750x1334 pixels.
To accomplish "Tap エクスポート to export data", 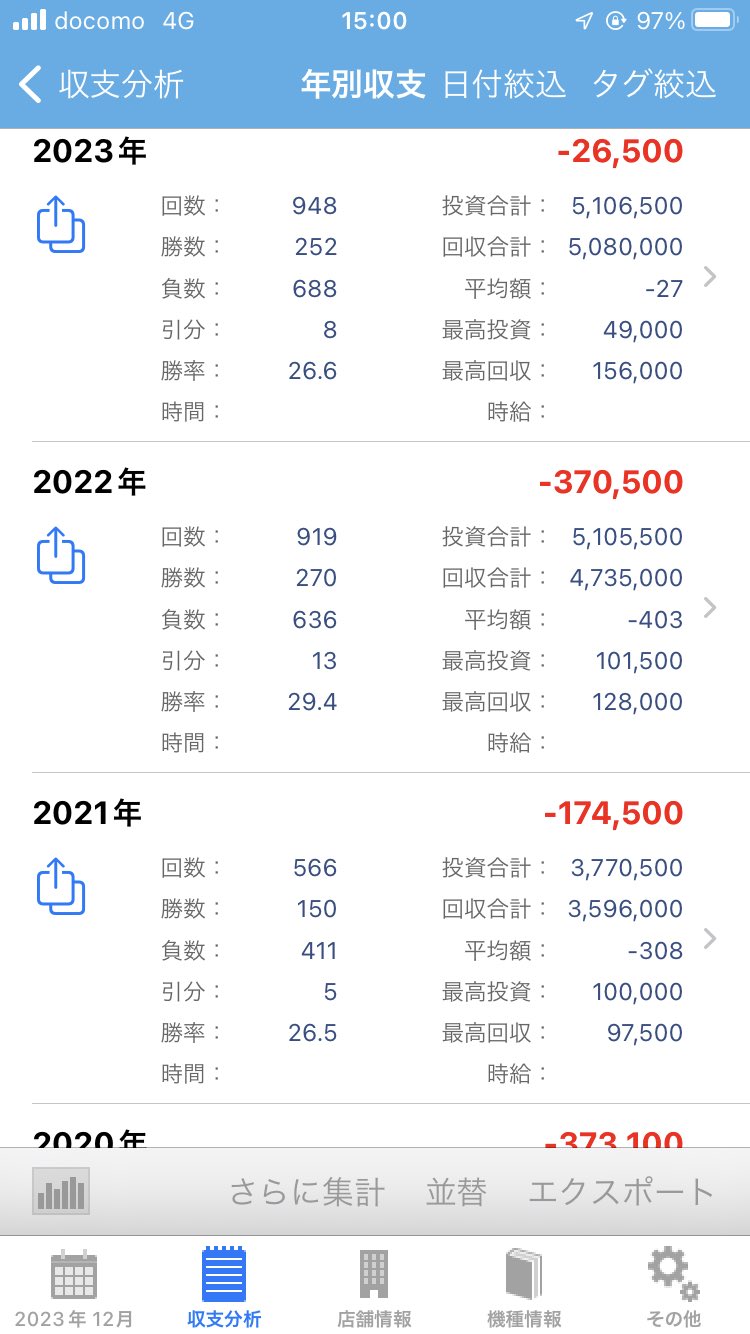I will coord(621,1192).
